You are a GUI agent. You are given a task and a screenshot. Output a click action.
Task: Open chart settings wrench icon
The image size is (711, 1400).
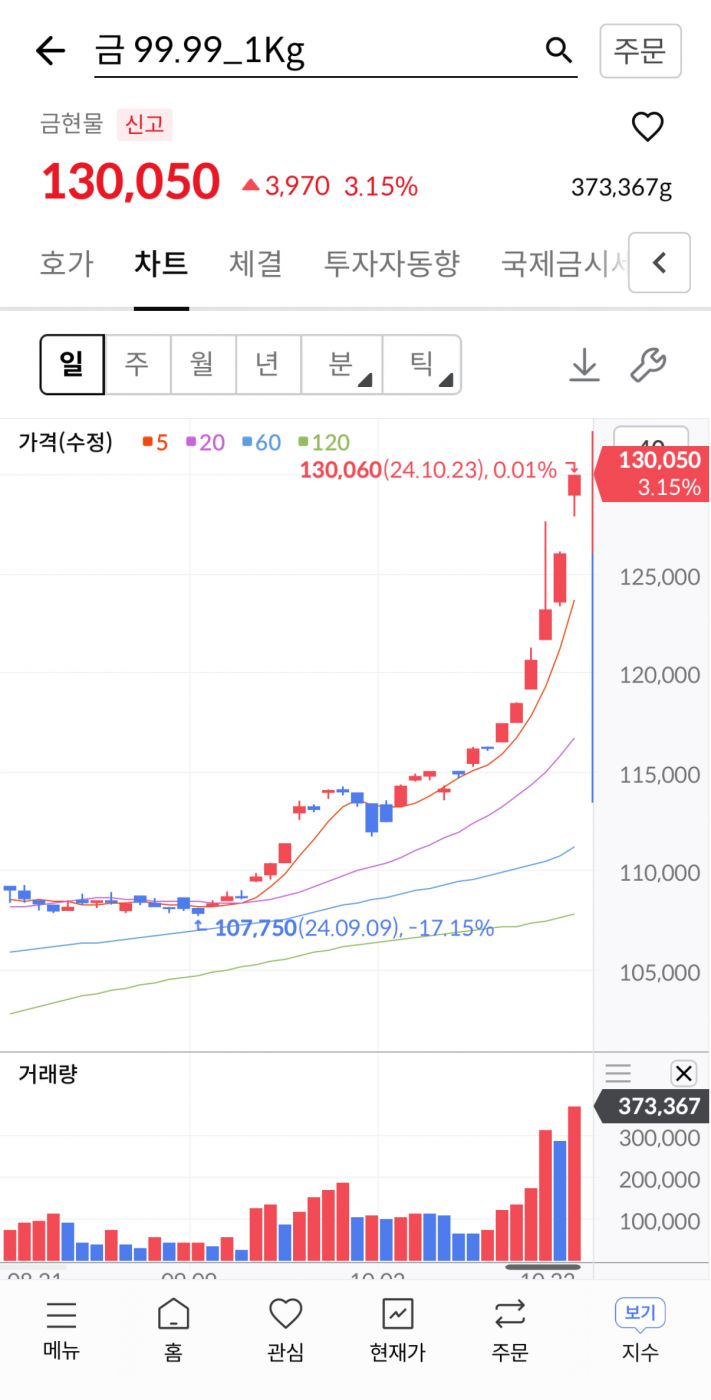[x=647, y=366]
